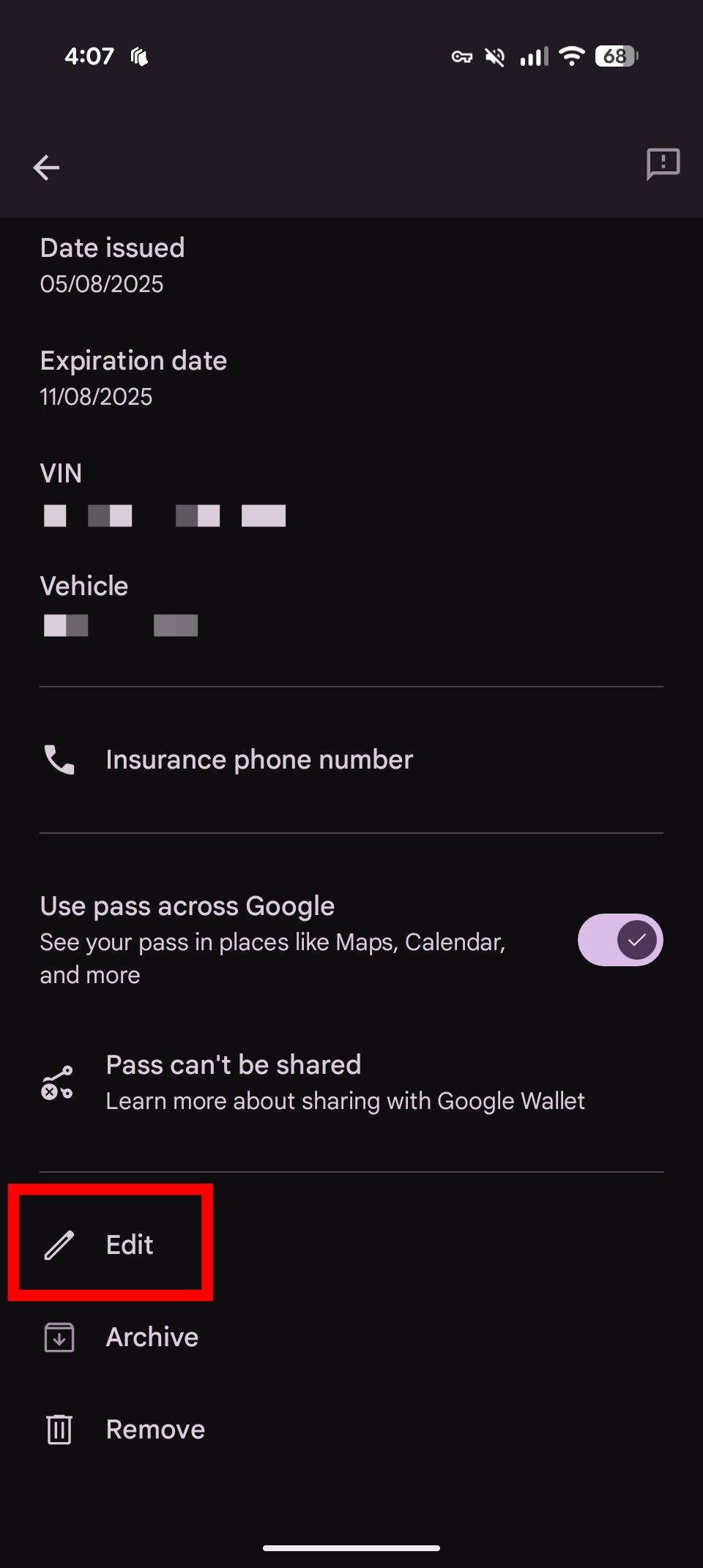Open Insurance phone number row
Image resolution: width=703 pixels, height=1568 pixels.
(x=258, y=760)
